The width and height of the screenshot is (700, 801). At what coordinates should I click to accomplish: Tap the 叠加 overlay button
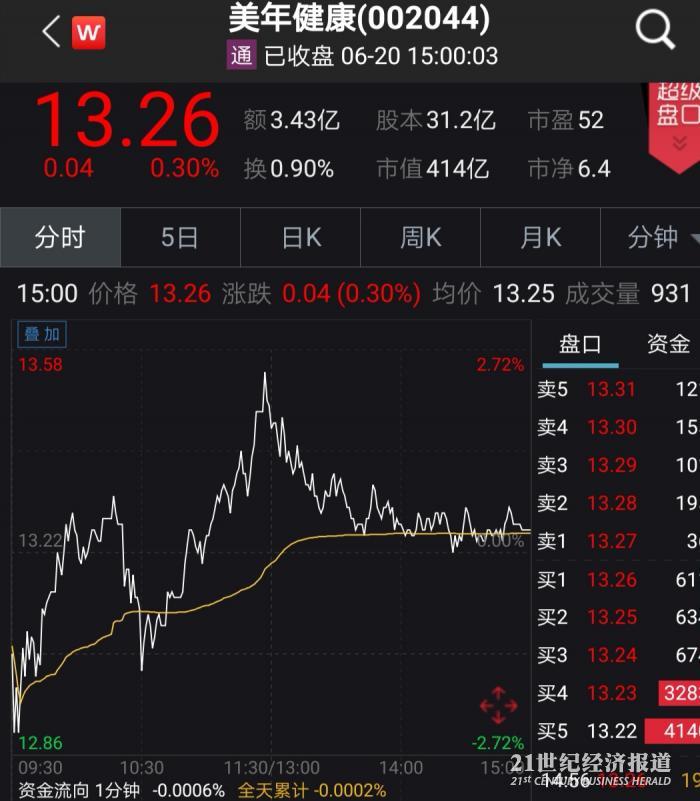point(43,334)
